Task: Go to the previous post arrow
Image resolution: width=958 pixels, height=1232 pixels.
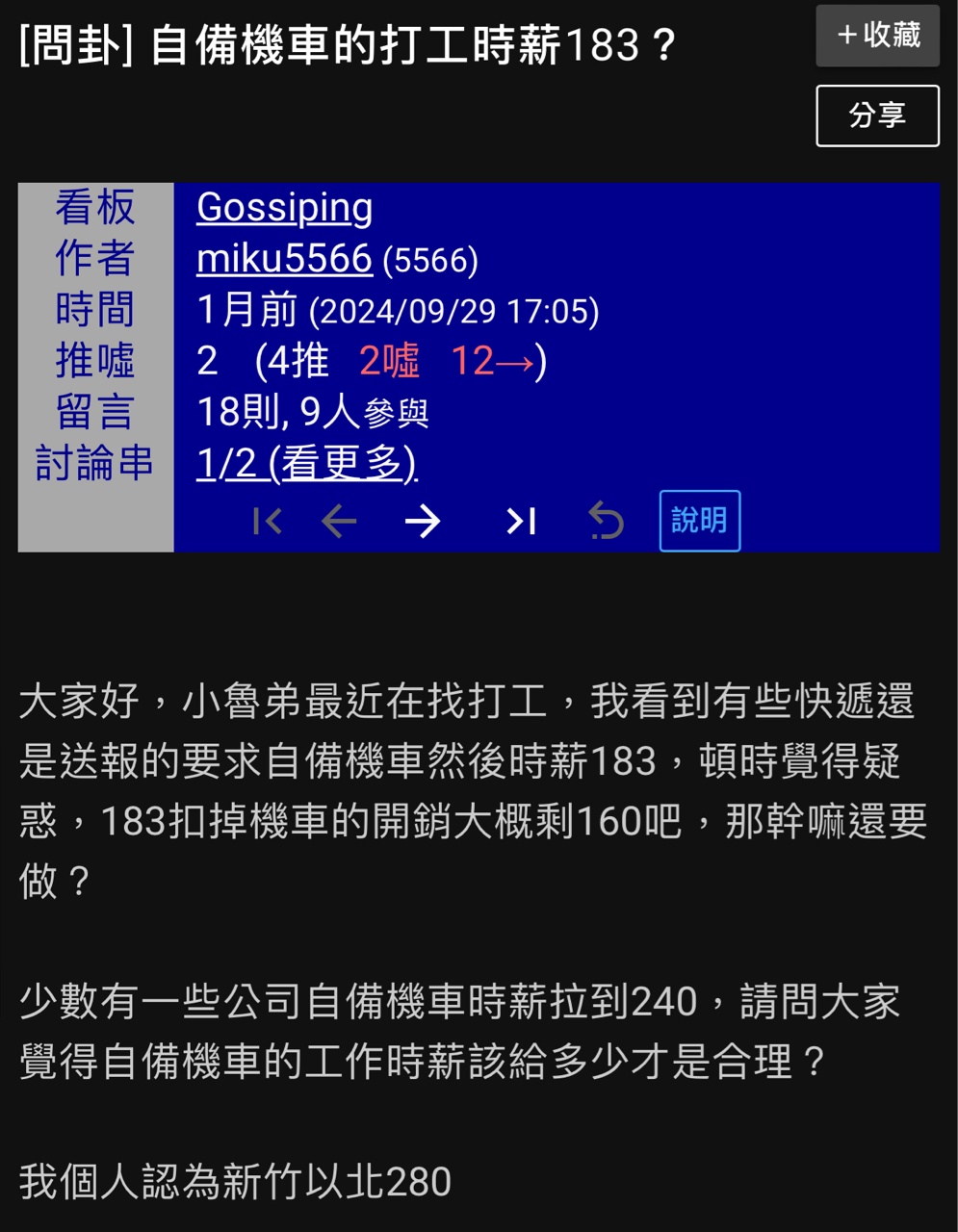Action: click(x=339, y=522)
